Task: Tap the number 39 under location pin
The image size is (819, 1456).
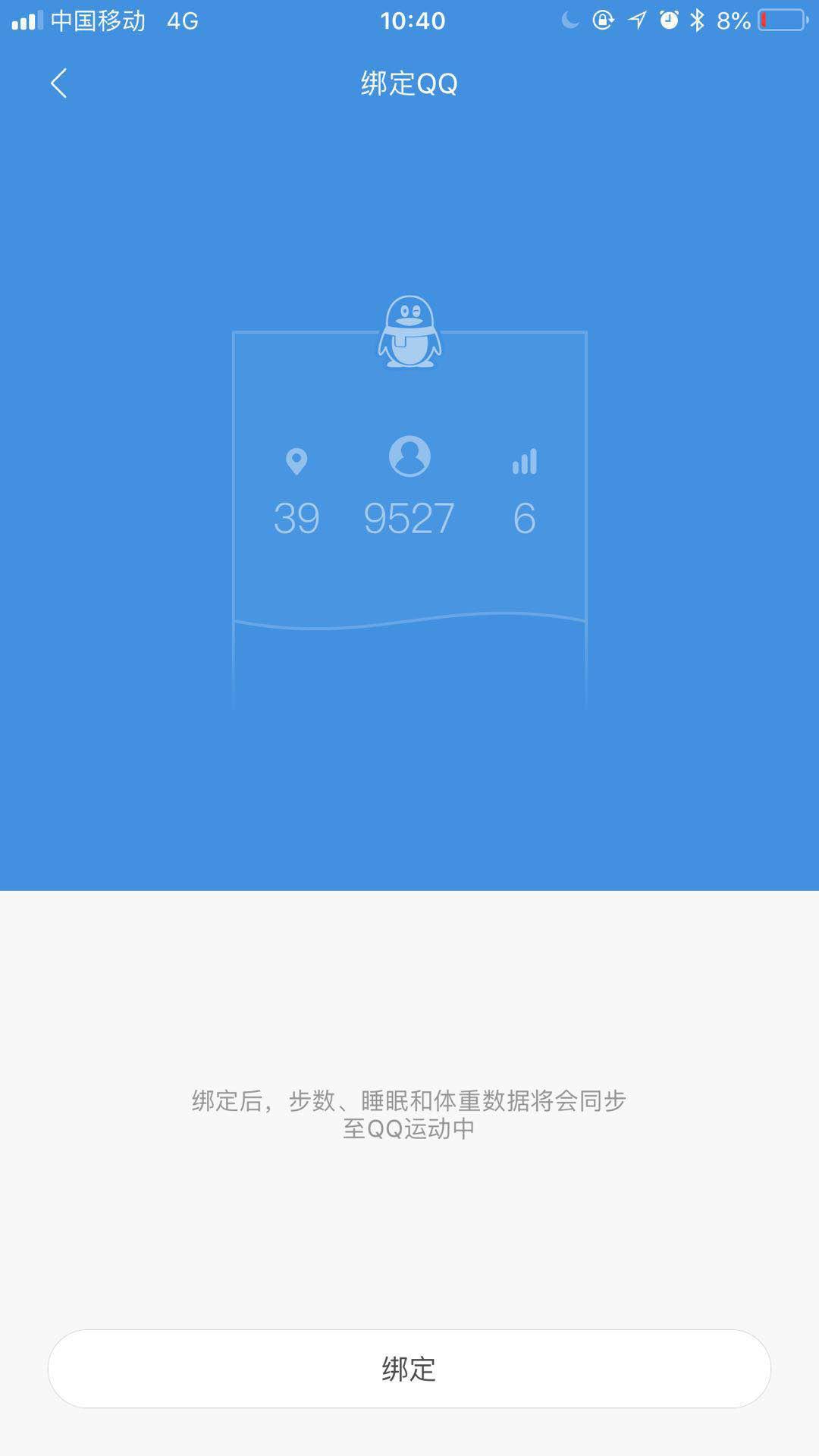Action: pos(296,517)
